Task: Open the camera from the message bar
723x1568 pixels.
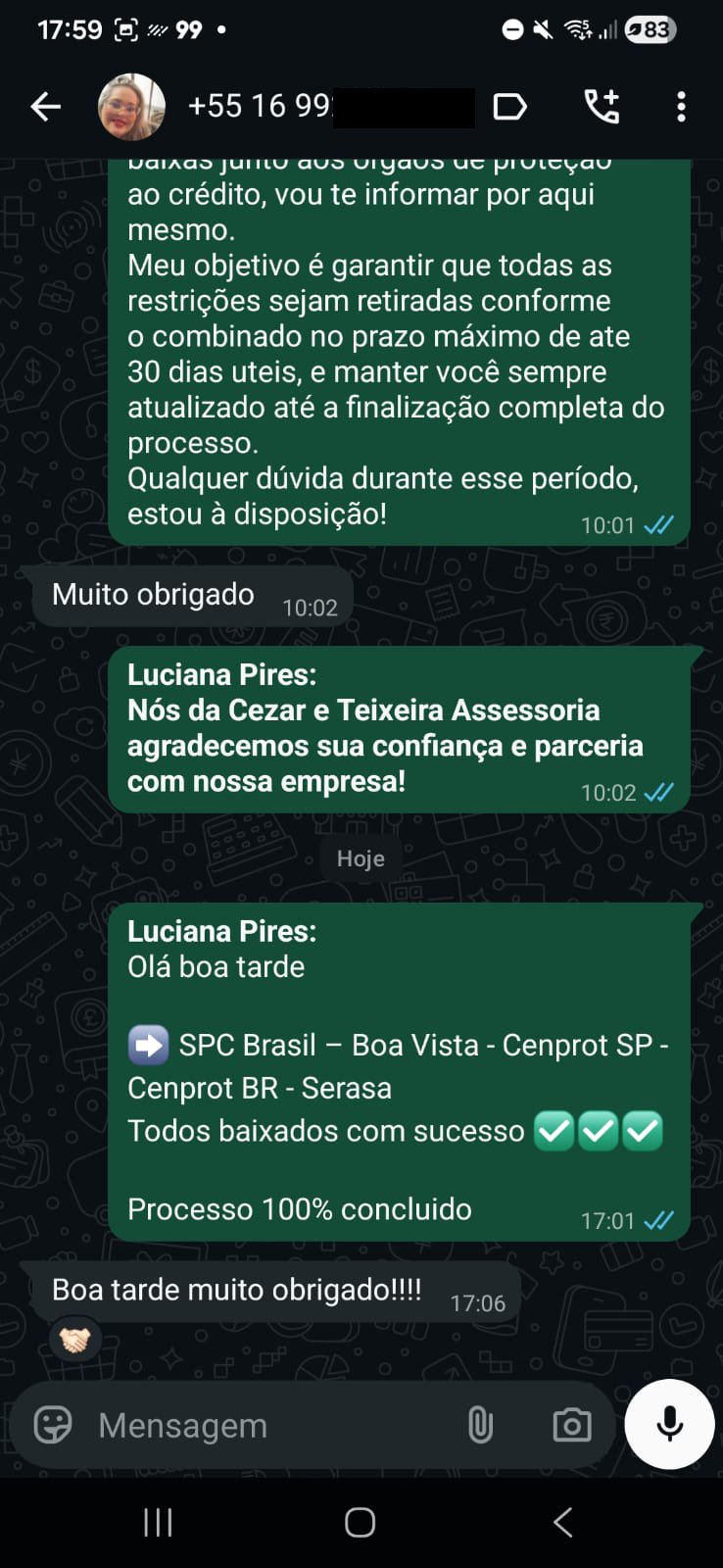Action: [571, 1426]
